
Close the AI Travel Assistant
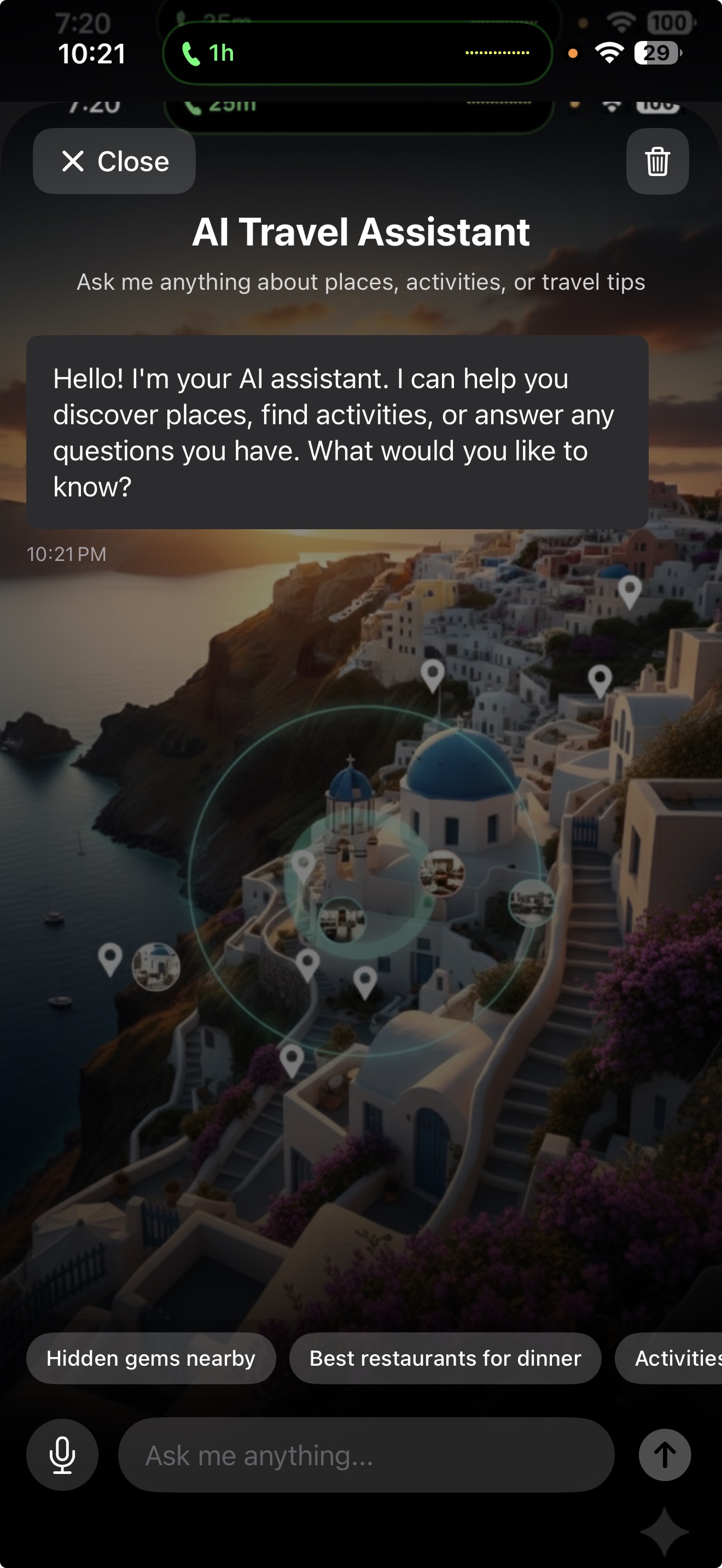pyautogui.click(x=114, y=161)
